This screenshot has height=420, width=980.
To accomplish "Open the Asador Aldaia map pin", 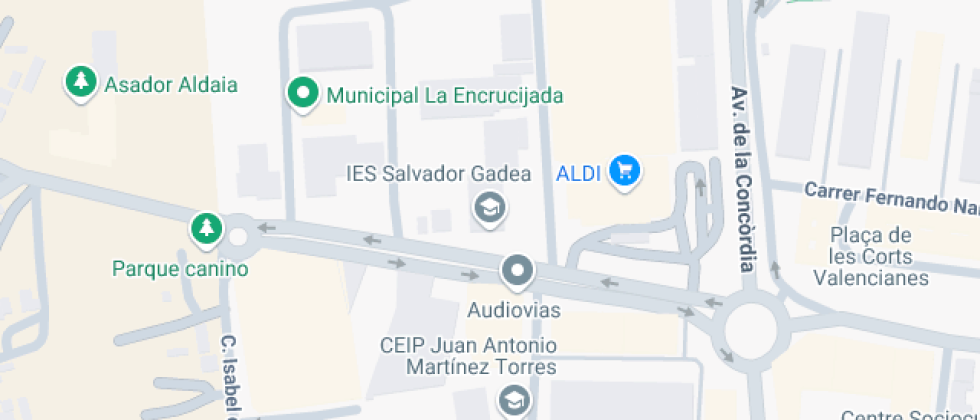I will tap(80, 82).
